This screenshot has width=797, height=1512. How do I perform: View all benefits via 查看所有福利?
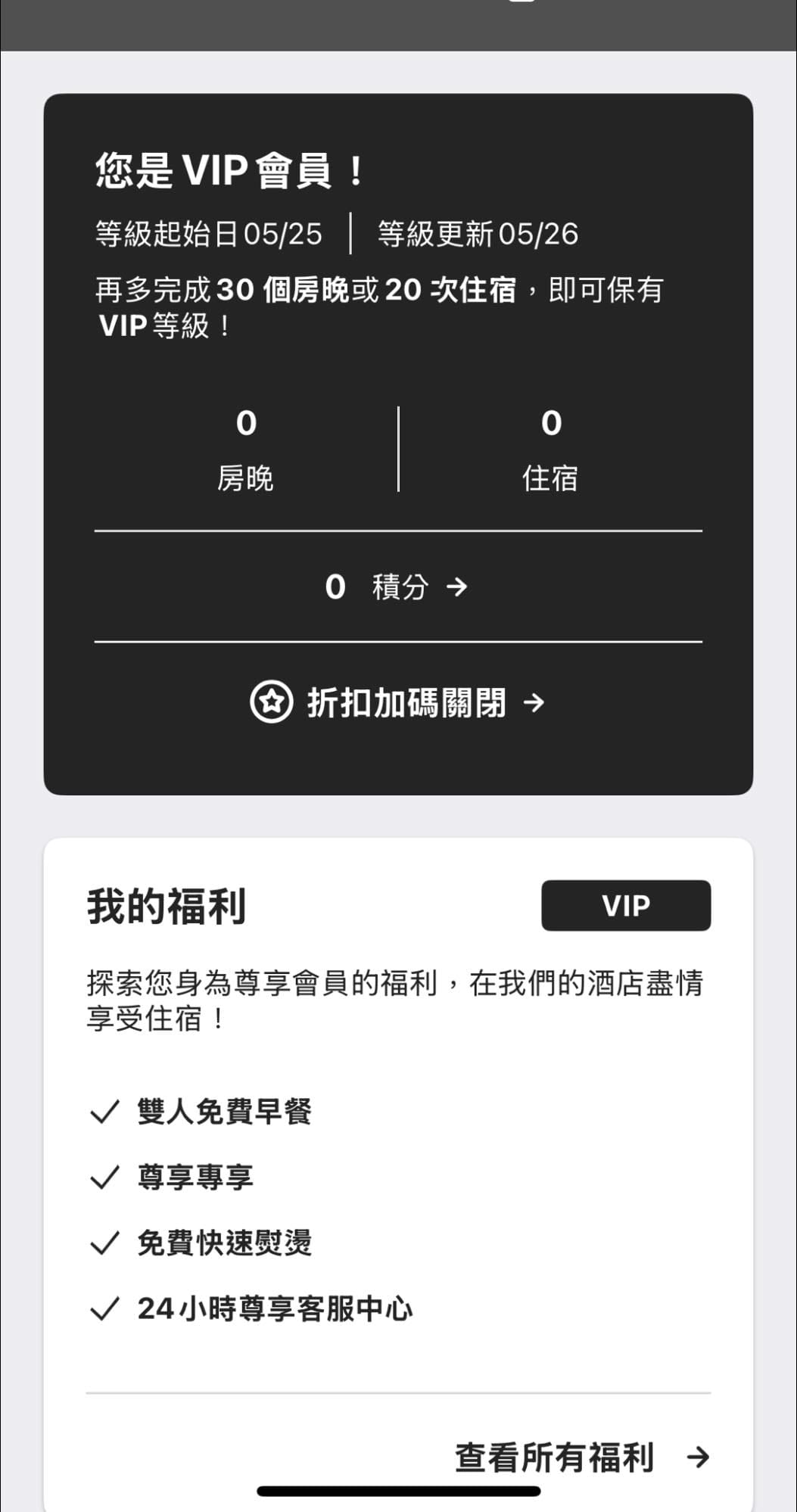click(581, 1458)
